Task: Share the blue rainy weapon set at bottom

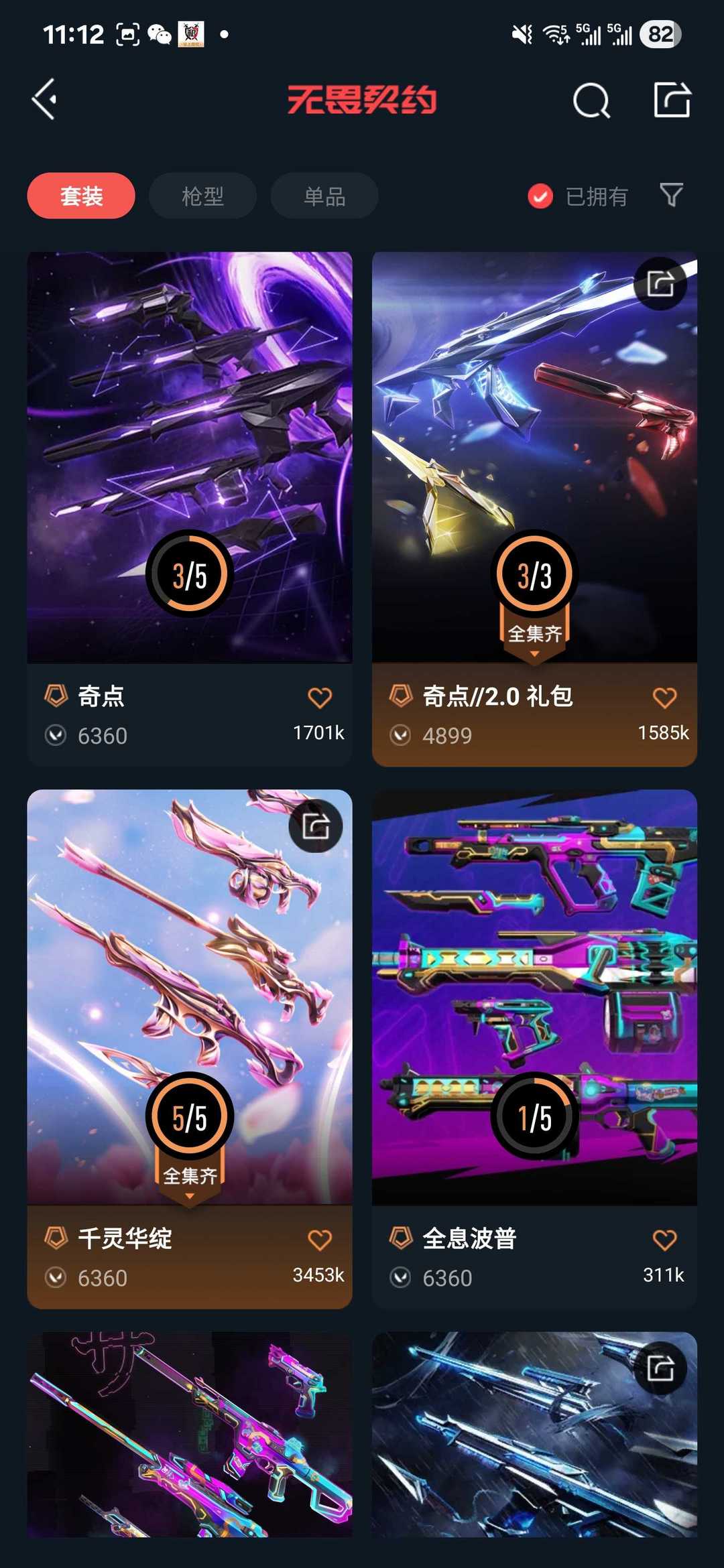Action: (660, 1368)
